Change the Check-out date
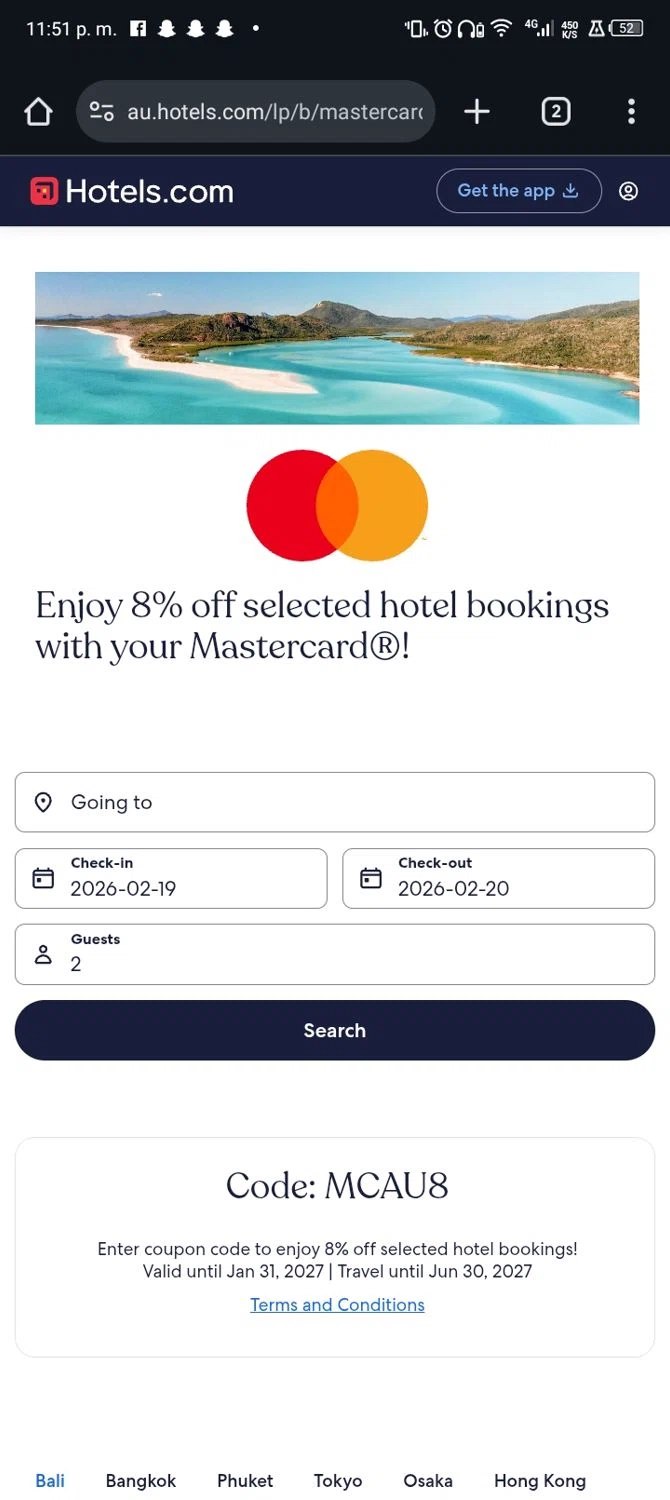 [x=498, y=878]
